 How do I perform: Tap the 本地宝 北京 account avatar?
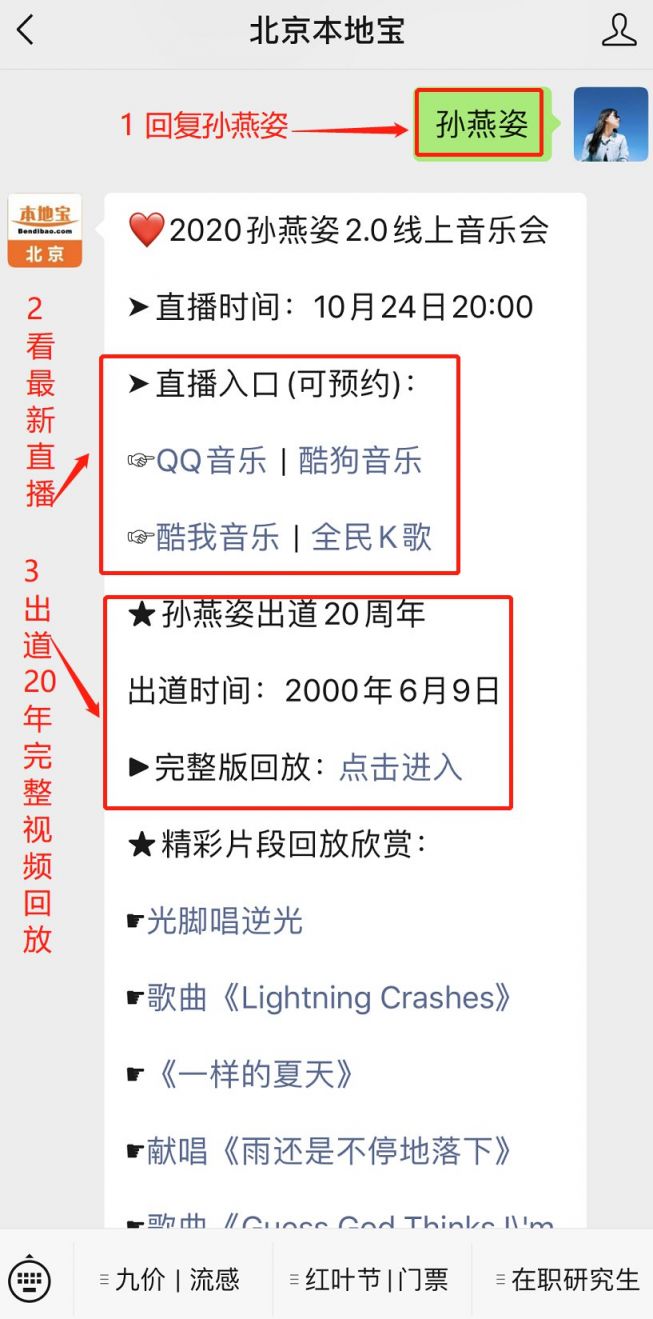(45, 230)
